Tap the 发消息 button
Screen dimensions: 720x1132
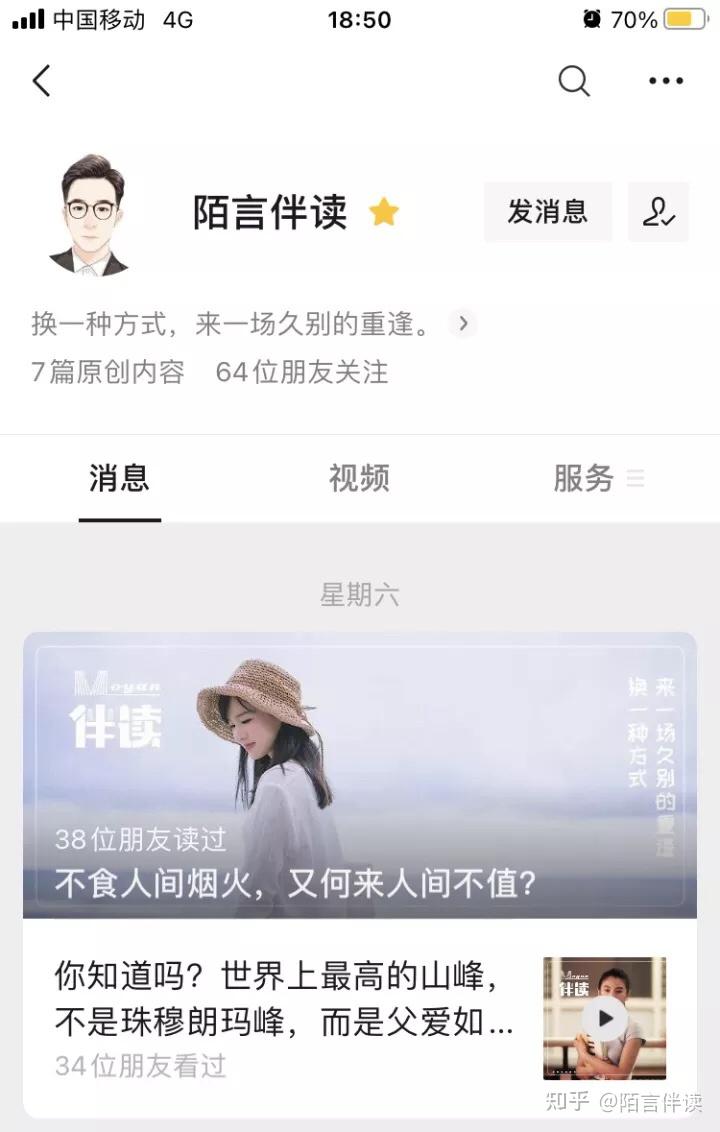pos(547,212)
